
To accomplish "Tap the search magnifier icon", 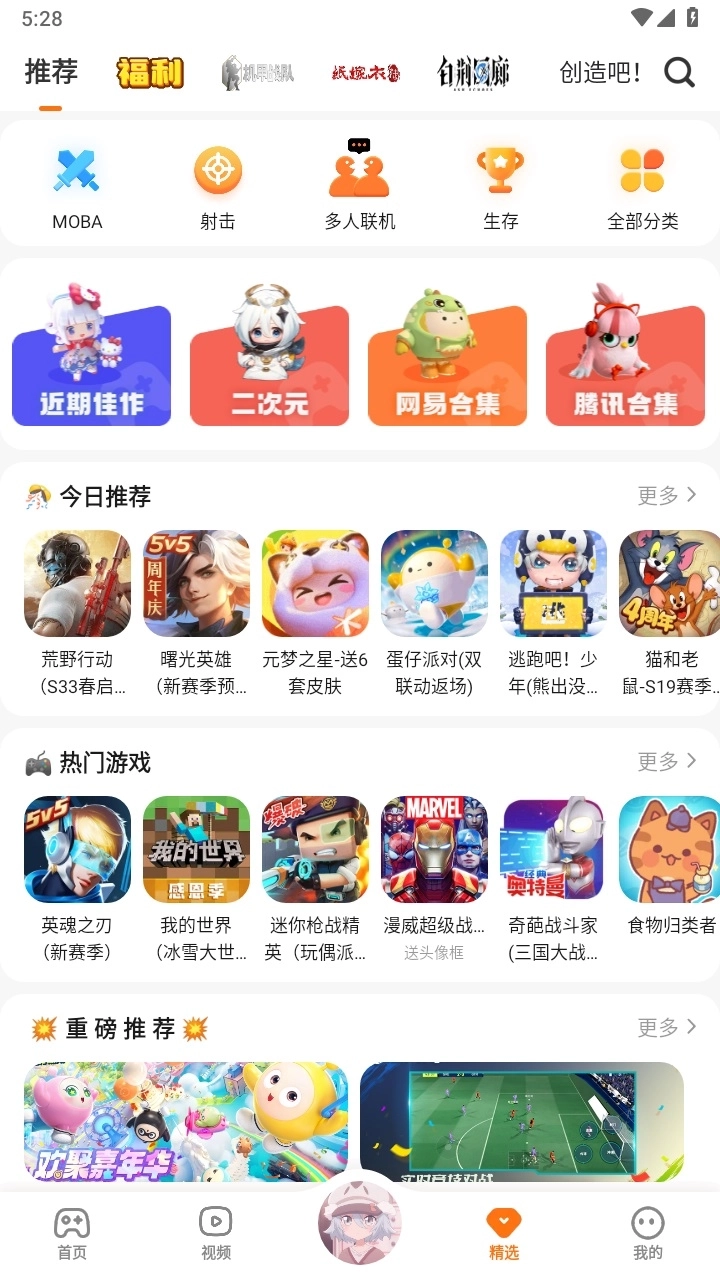I will pyautogui.click(x=679, y=72).
